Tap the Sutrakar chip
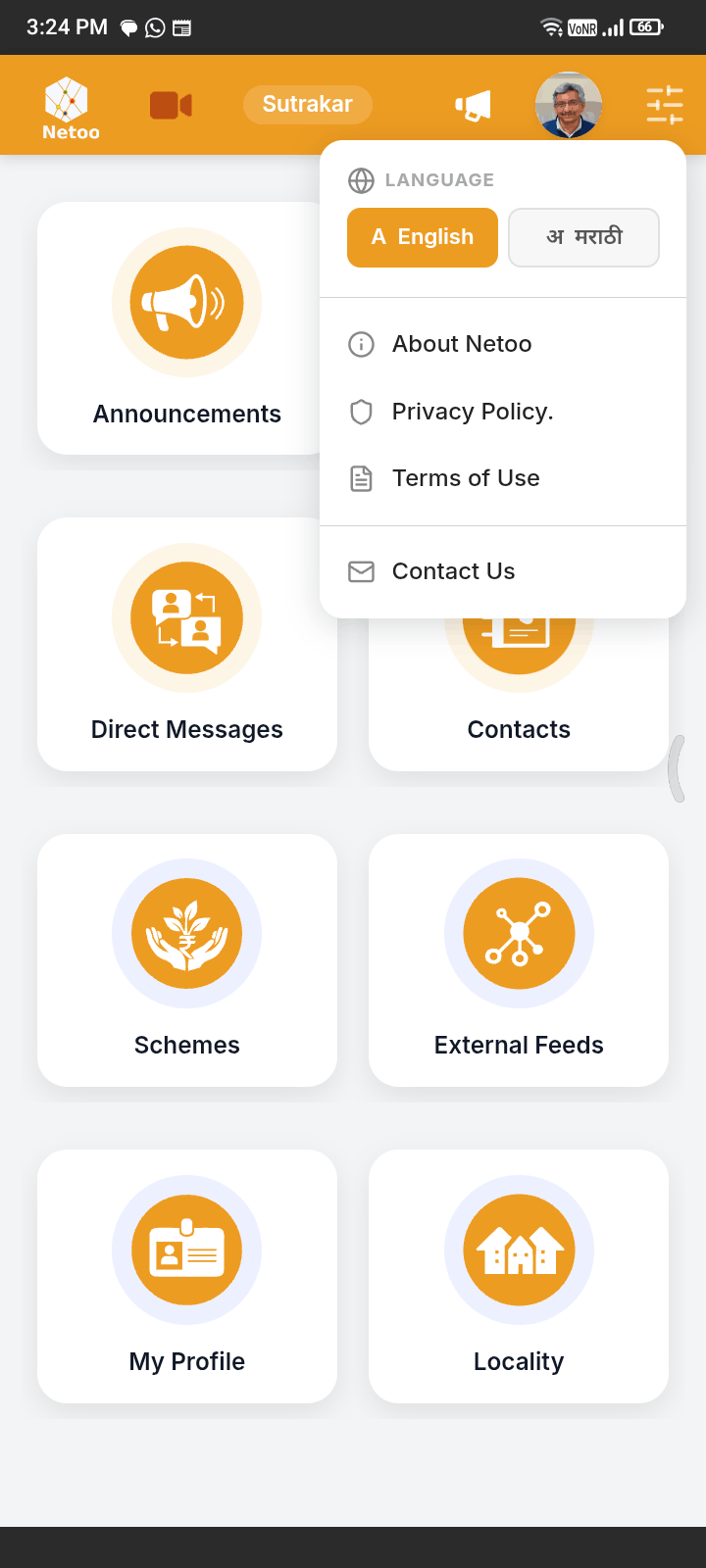 coord(307,104)
